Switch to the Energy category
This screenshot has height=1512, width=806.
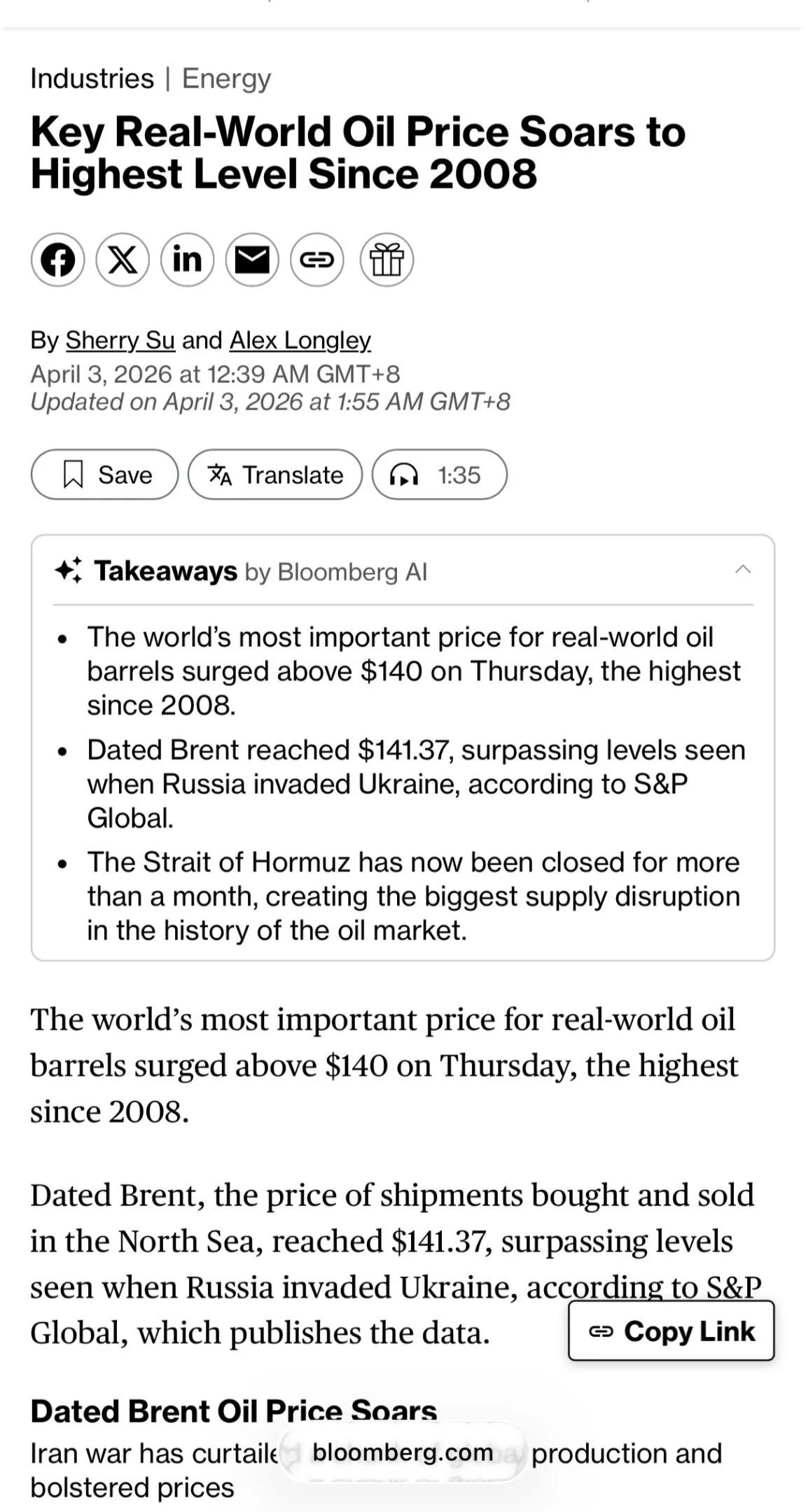click(x=225, y=78)
